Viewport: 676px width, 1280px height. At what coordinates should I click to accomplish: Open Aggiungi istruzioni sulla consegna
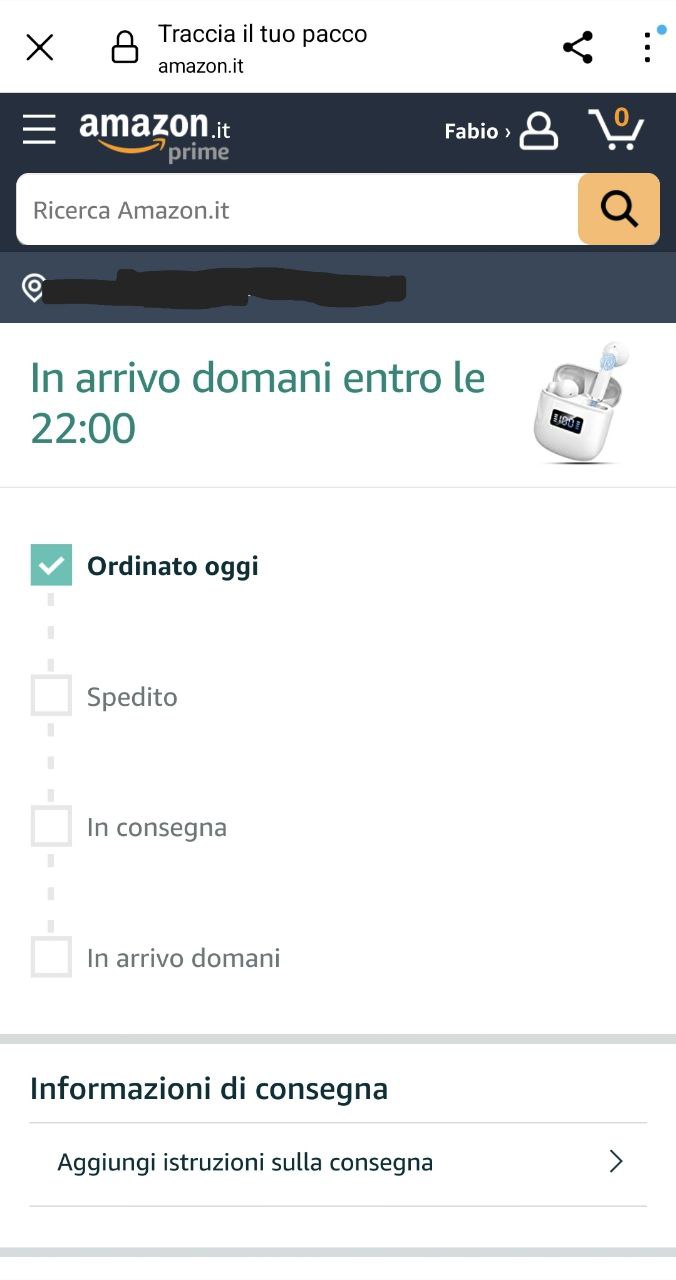tap(338, 1163)
